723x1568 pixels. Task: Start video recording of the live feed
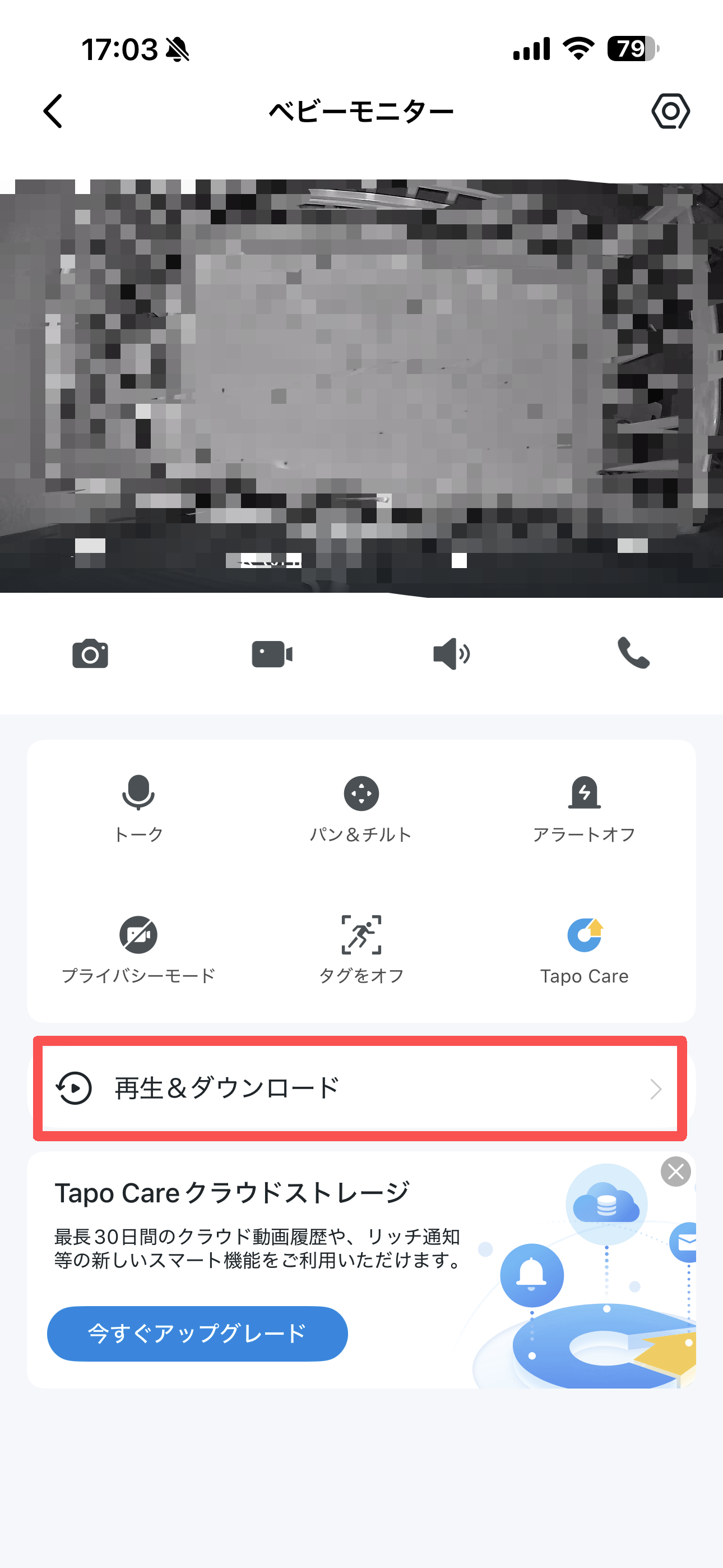pyautogui.click(x=271, y=654)
